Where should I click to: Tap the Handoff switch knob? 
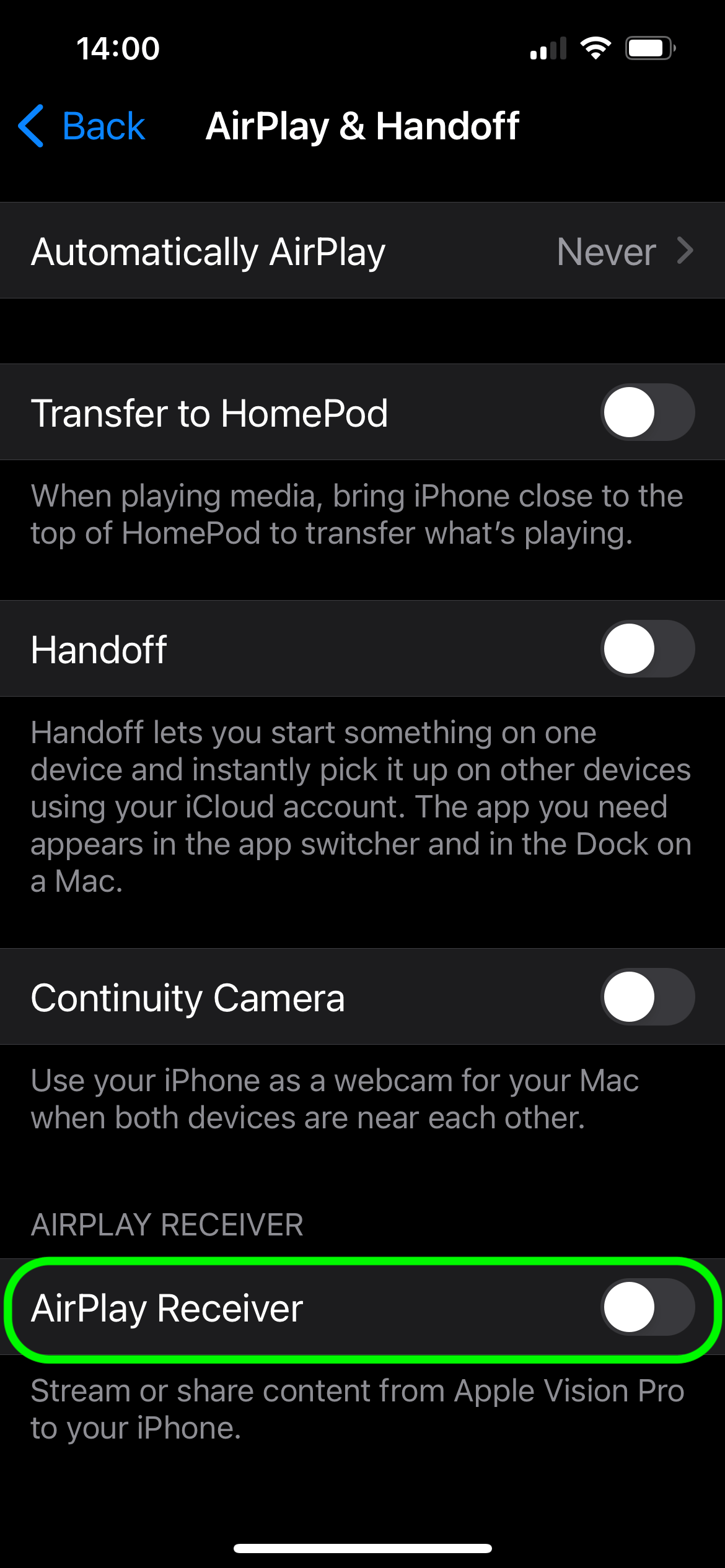(x=628, y=649)
